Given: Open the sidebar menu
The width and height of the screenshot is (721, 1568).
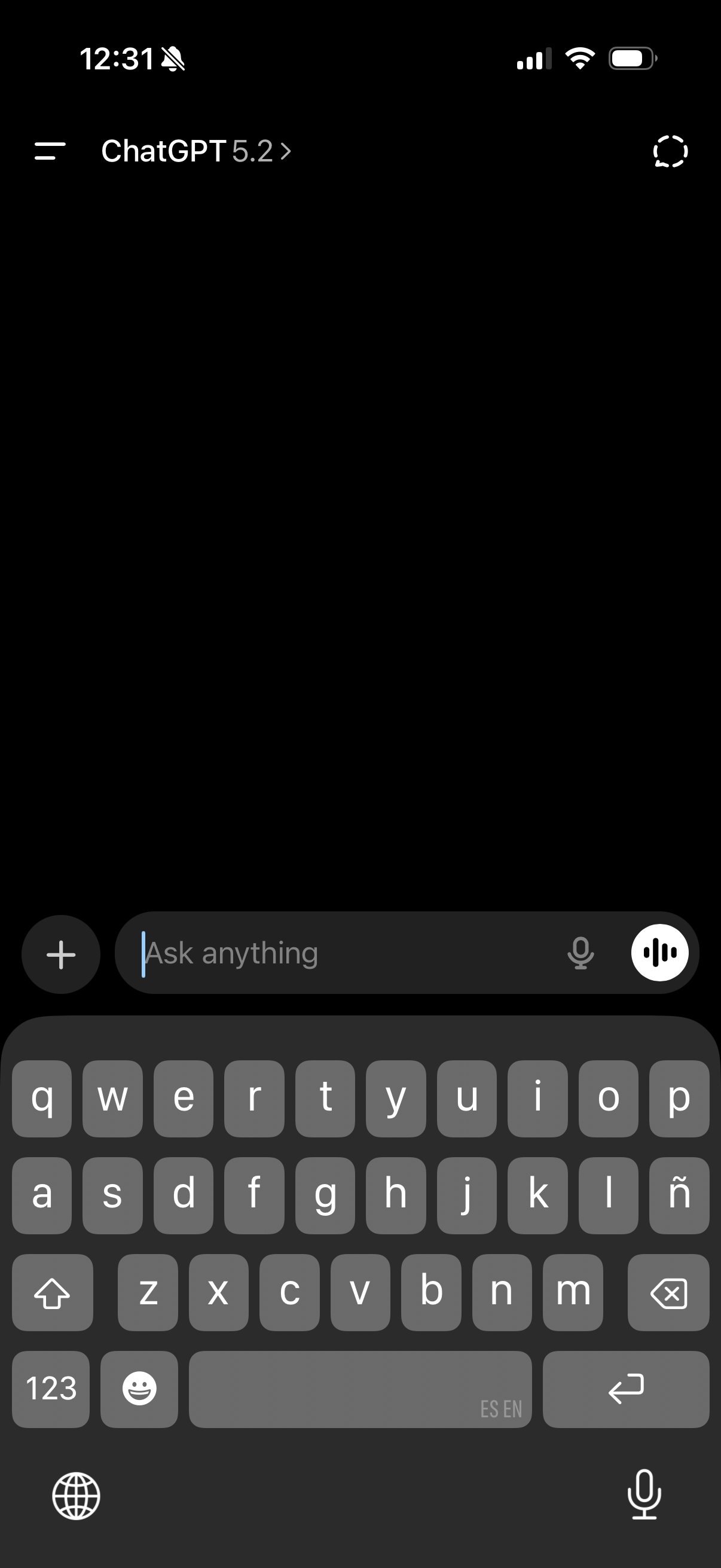Looking at the screenshot, I should pos(49,151).
